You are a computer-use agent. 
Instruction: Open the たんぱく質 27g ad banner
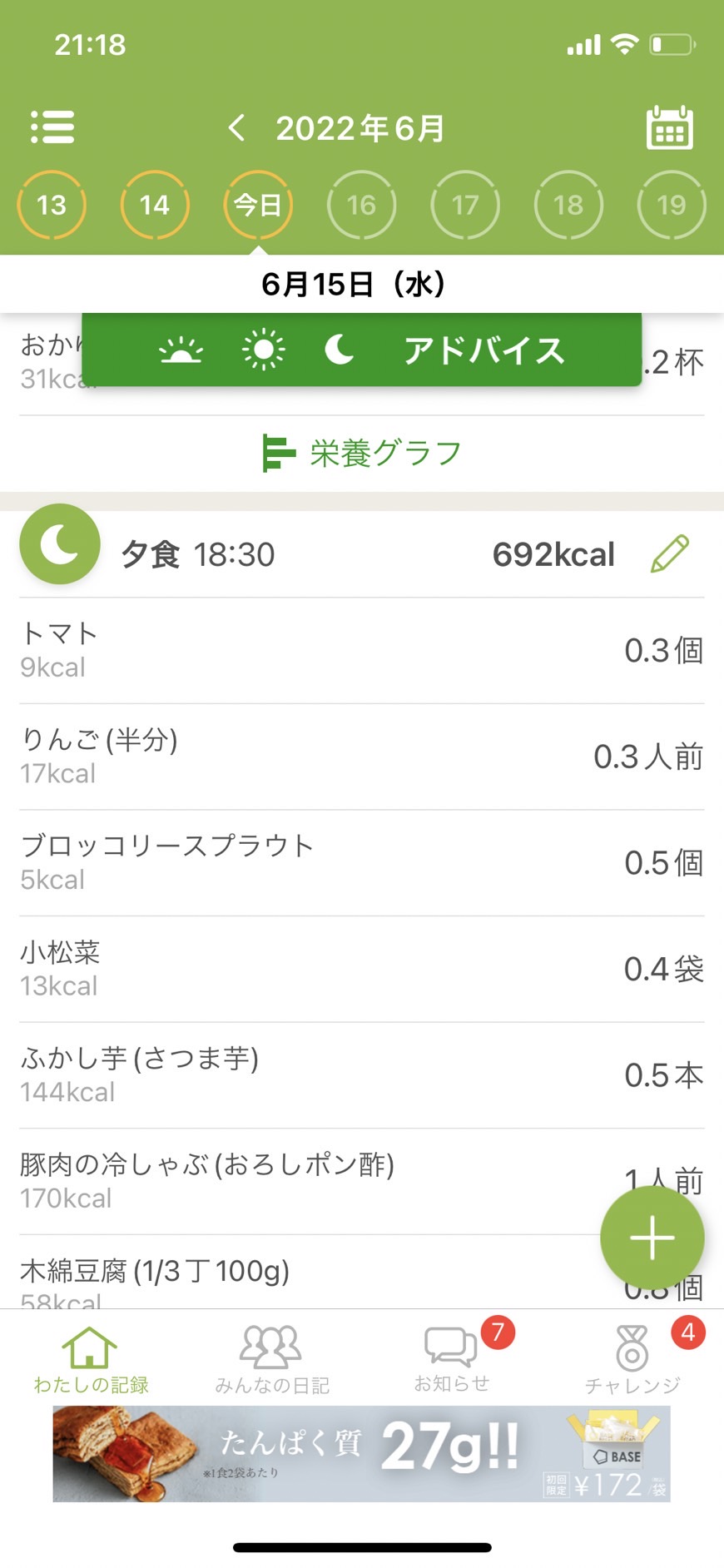[x=362, y=1454]
